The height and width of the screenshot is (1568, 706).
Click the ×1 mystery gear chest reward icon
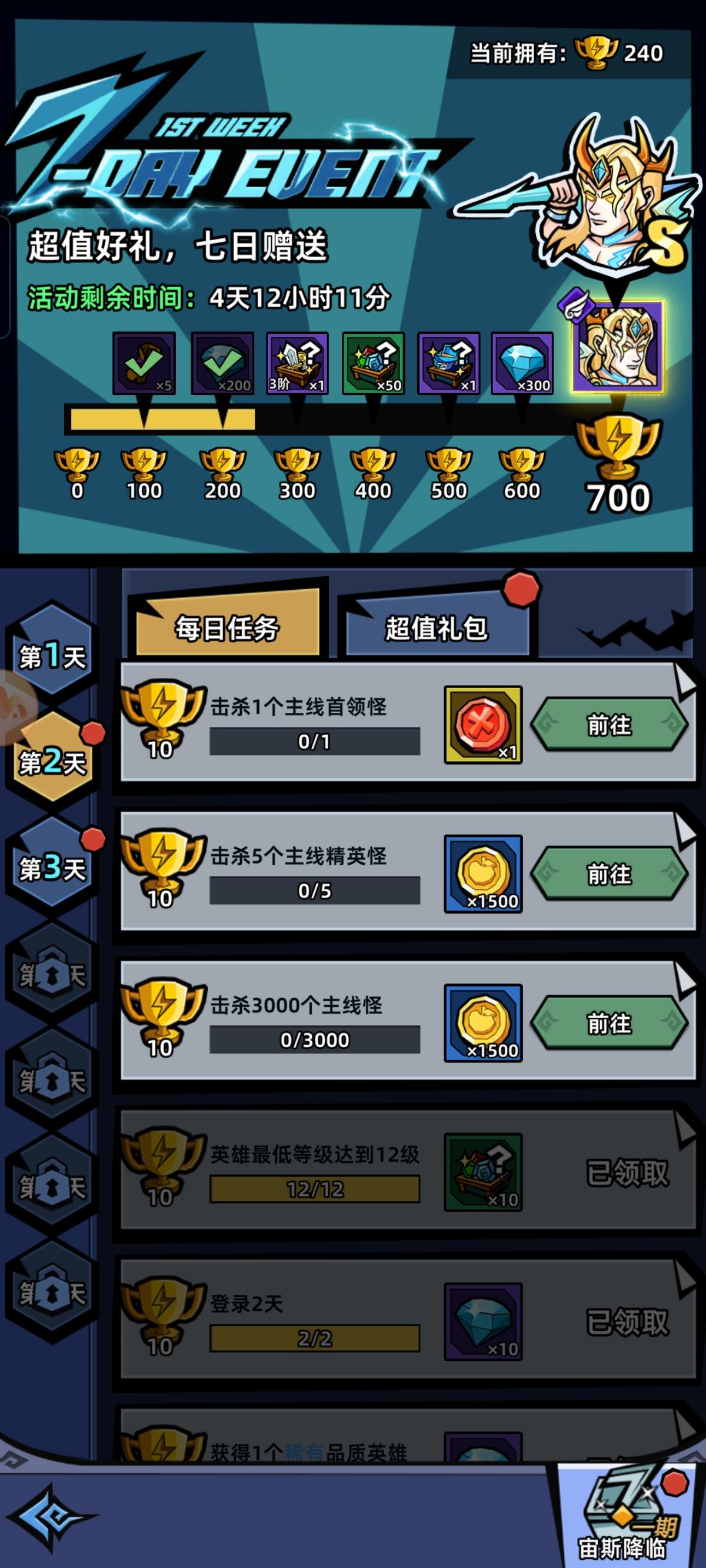(x=448, y=364)
